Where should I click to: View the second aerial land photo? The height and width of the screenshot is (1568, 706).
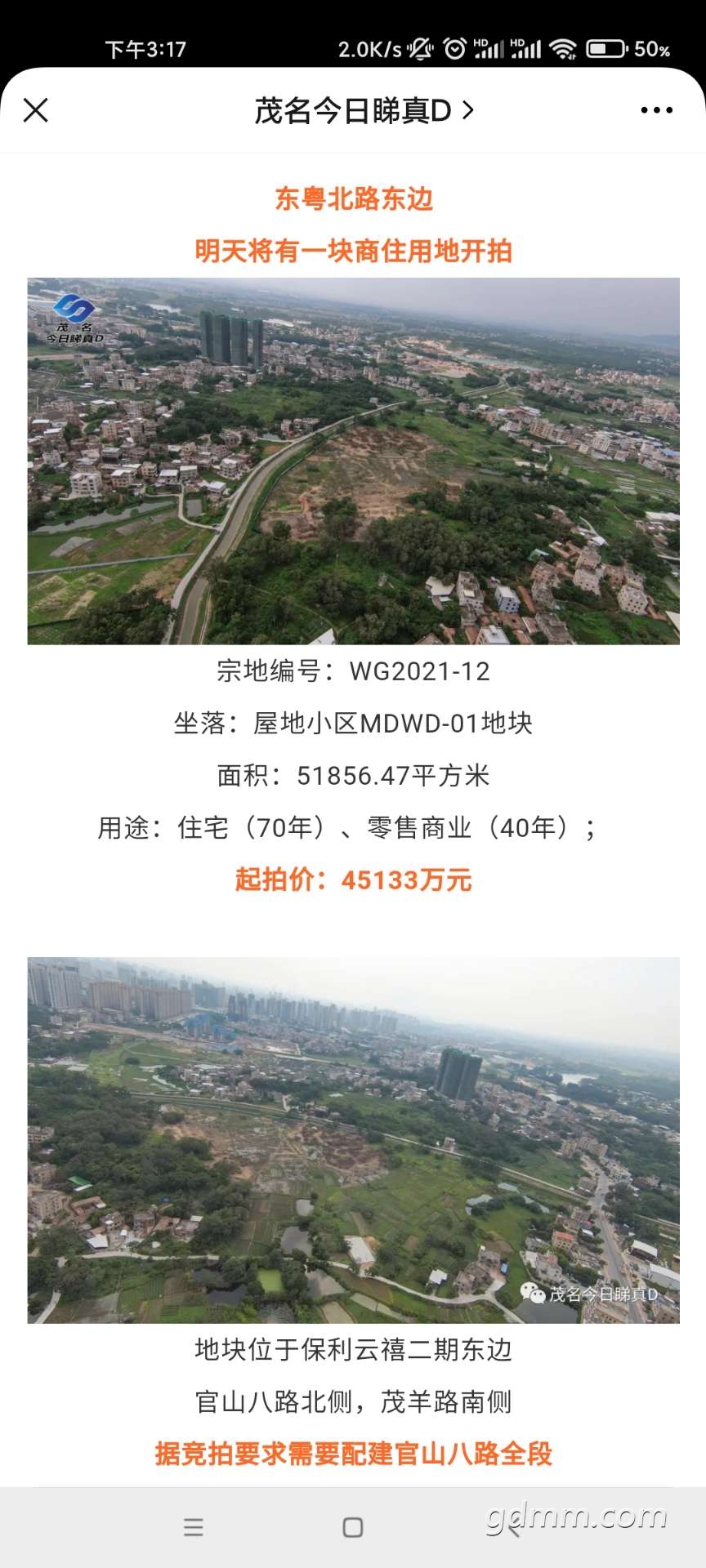pyautogui.click(x=353, y=1140)
